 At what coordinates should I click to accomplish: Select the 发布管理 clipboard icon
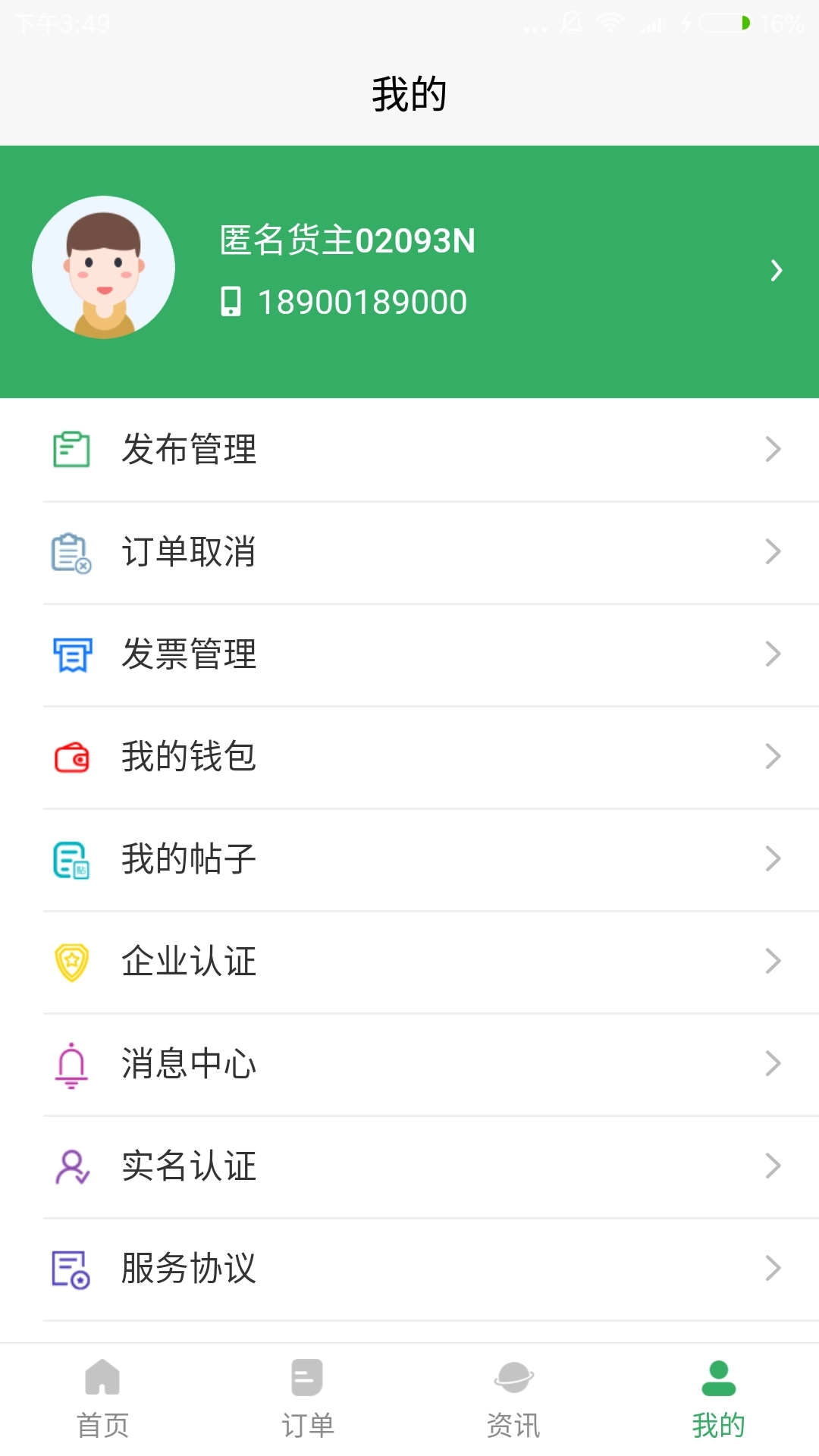coord(71,448)
